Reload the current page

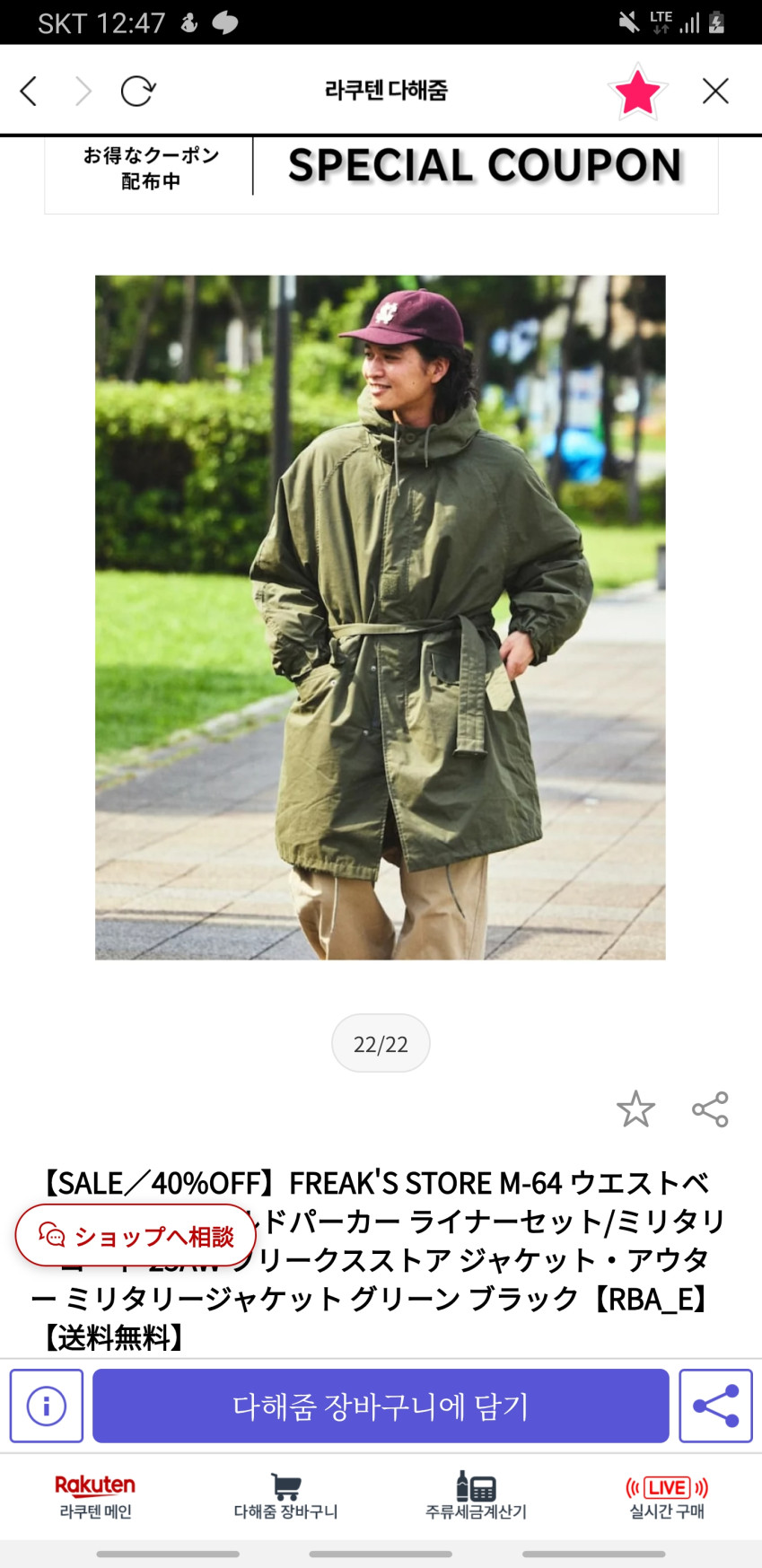pyautogui.click(x=138, y=91)
